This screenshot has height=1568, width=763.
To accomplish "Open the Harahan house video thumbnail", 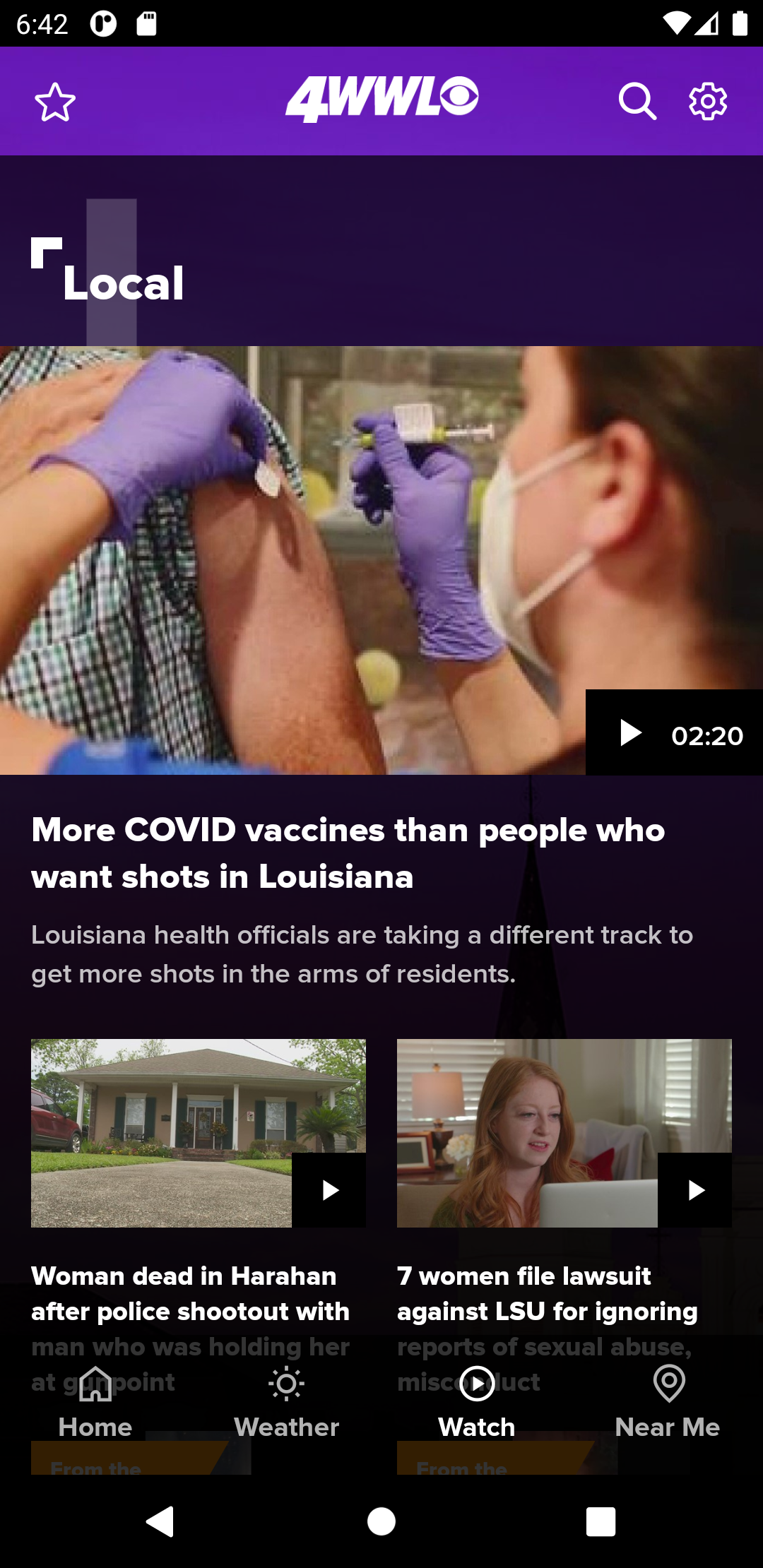I will coord(199,1132).
